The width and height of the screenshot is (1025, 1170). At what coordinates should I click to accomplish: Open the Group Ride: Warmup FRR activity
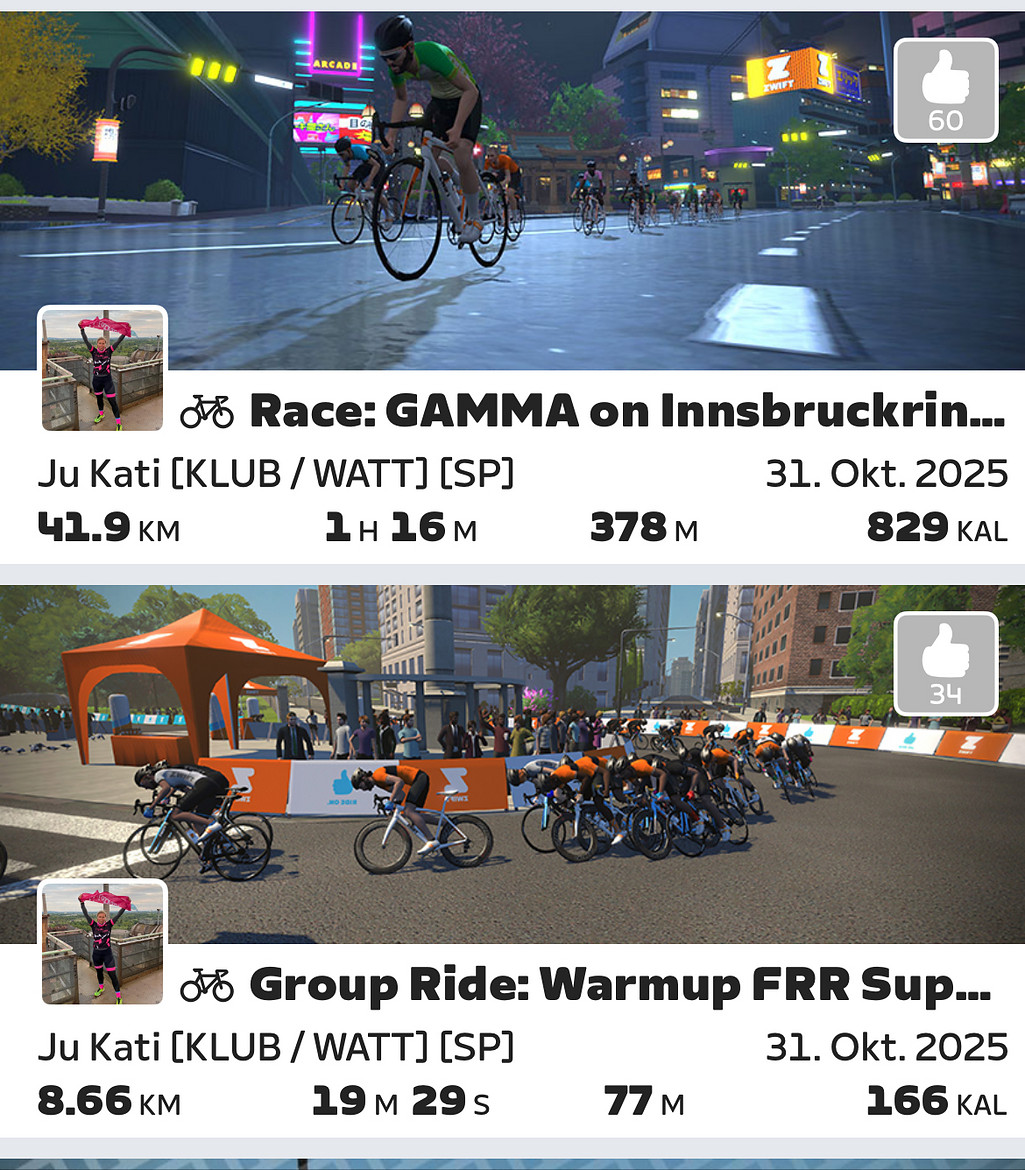619,984
